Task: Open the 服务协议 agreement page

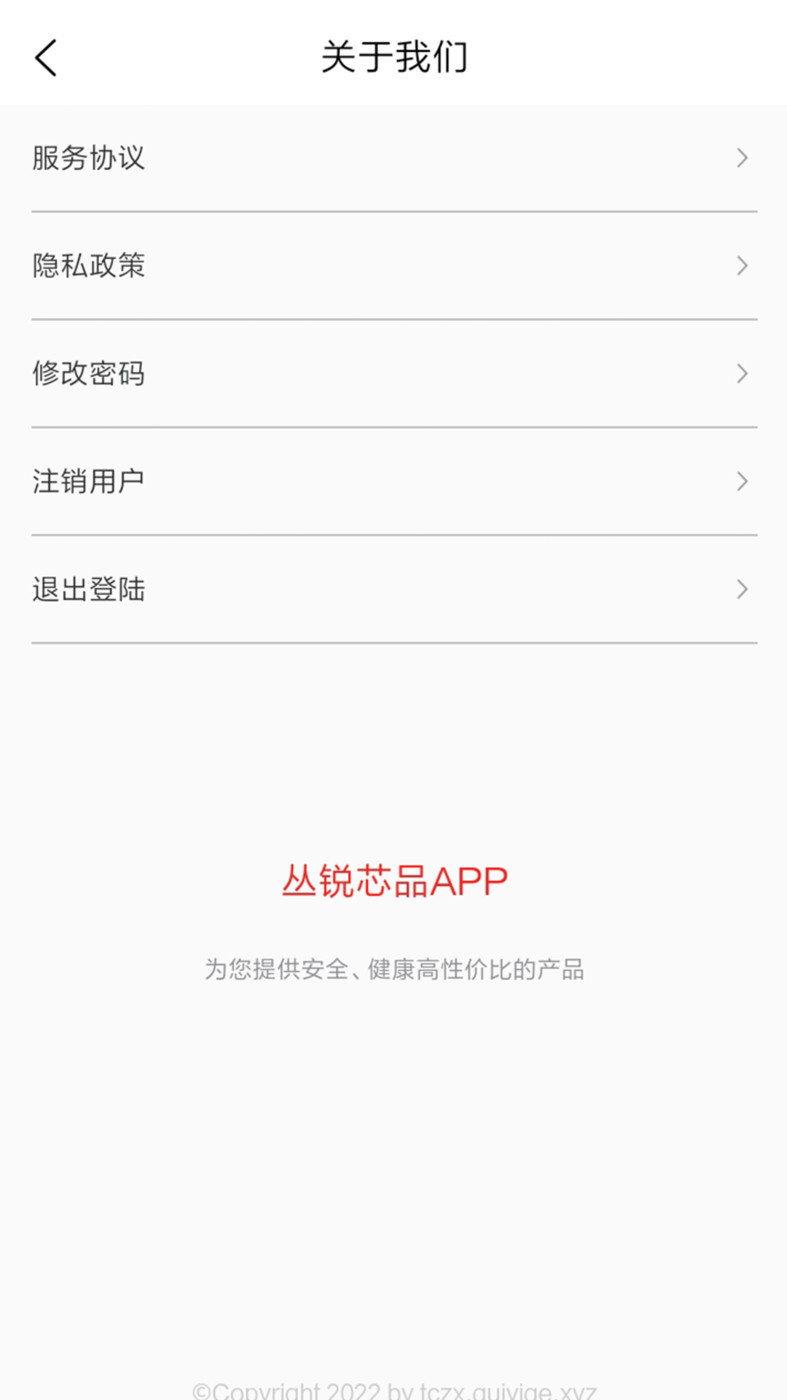Action: (x=90, y=158)
